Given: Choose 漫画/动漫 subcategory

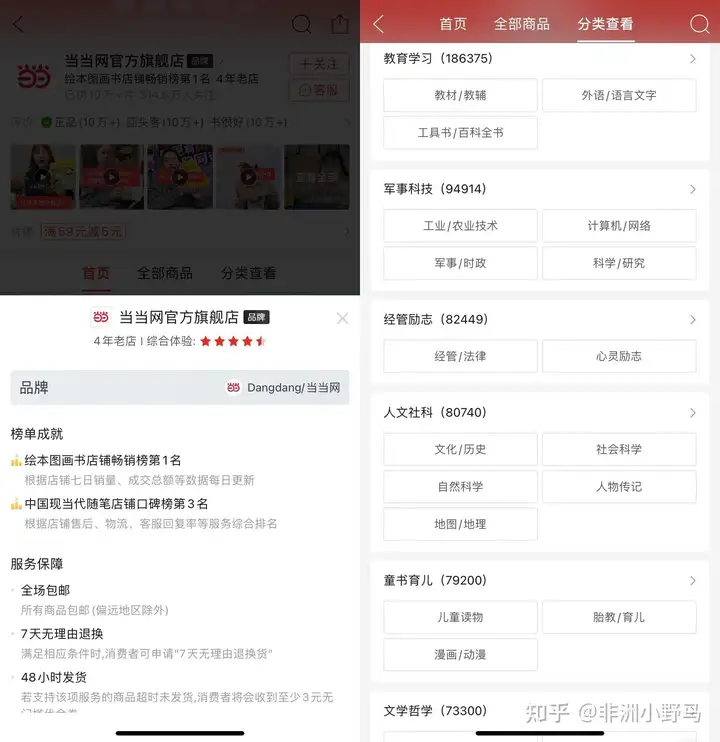Looking at the screenshot, I should pyautogui.click(x=460, y=655).
